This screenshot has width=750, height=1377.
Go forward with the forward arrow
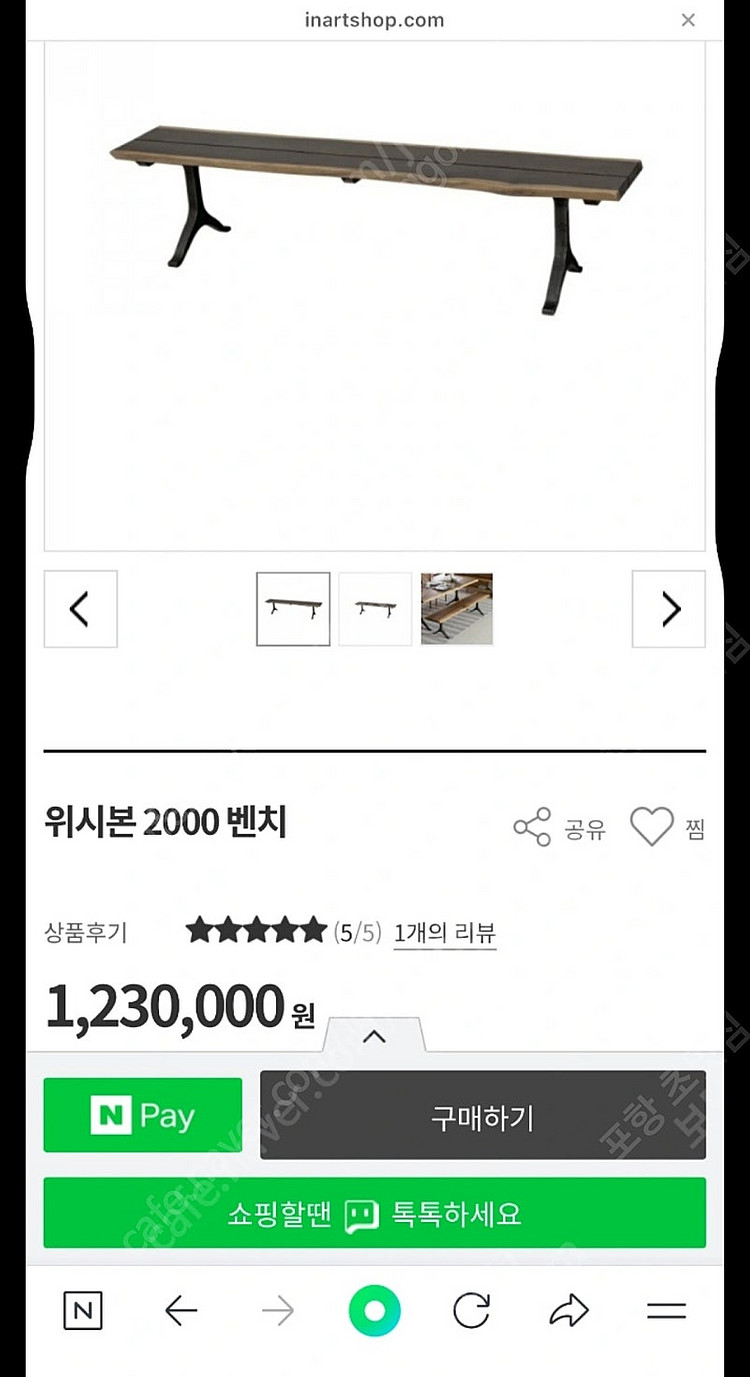tap(277, 1308)
